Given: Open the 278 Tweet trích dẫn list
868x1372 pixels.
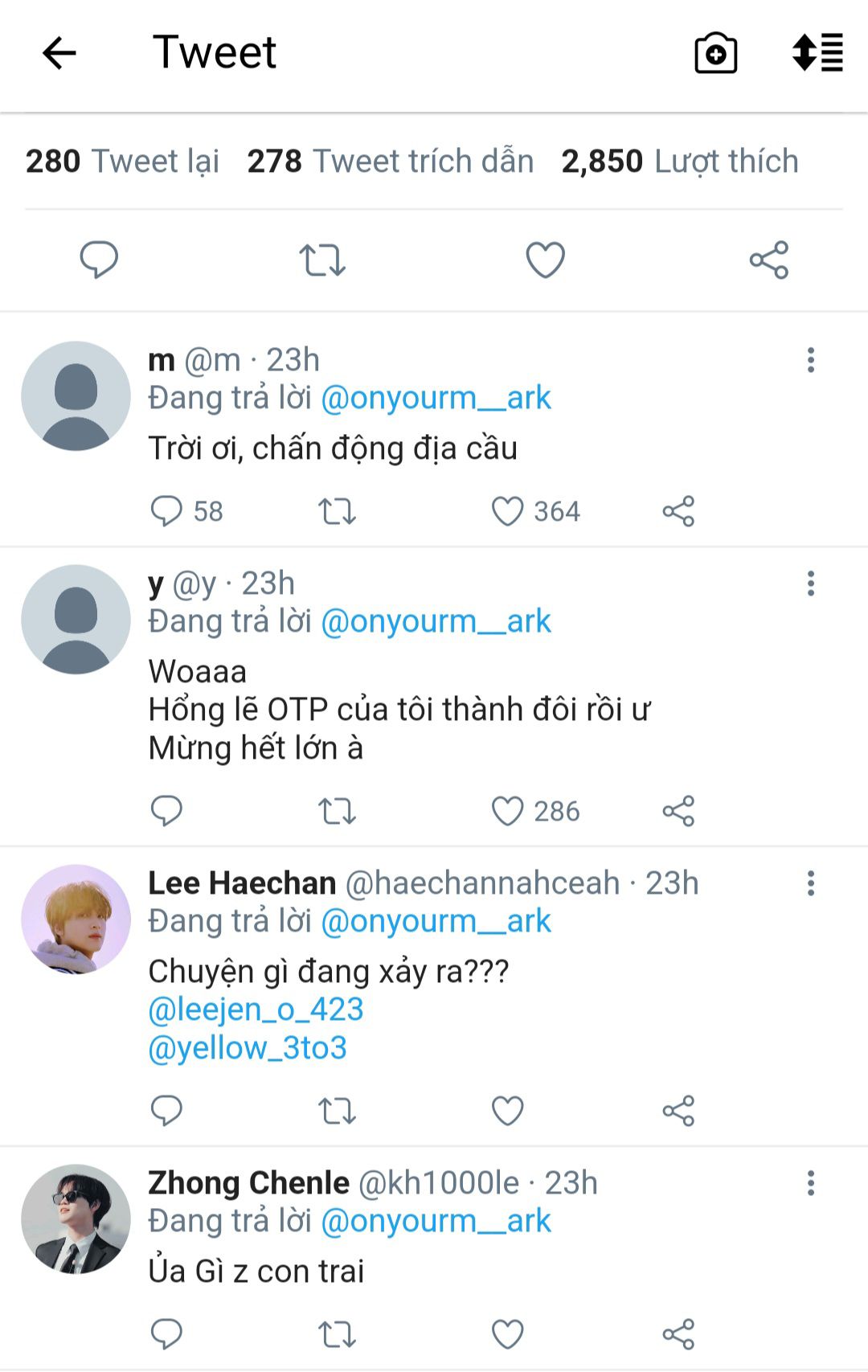Looking at the screenshot, I should click(x=390, y=161).
